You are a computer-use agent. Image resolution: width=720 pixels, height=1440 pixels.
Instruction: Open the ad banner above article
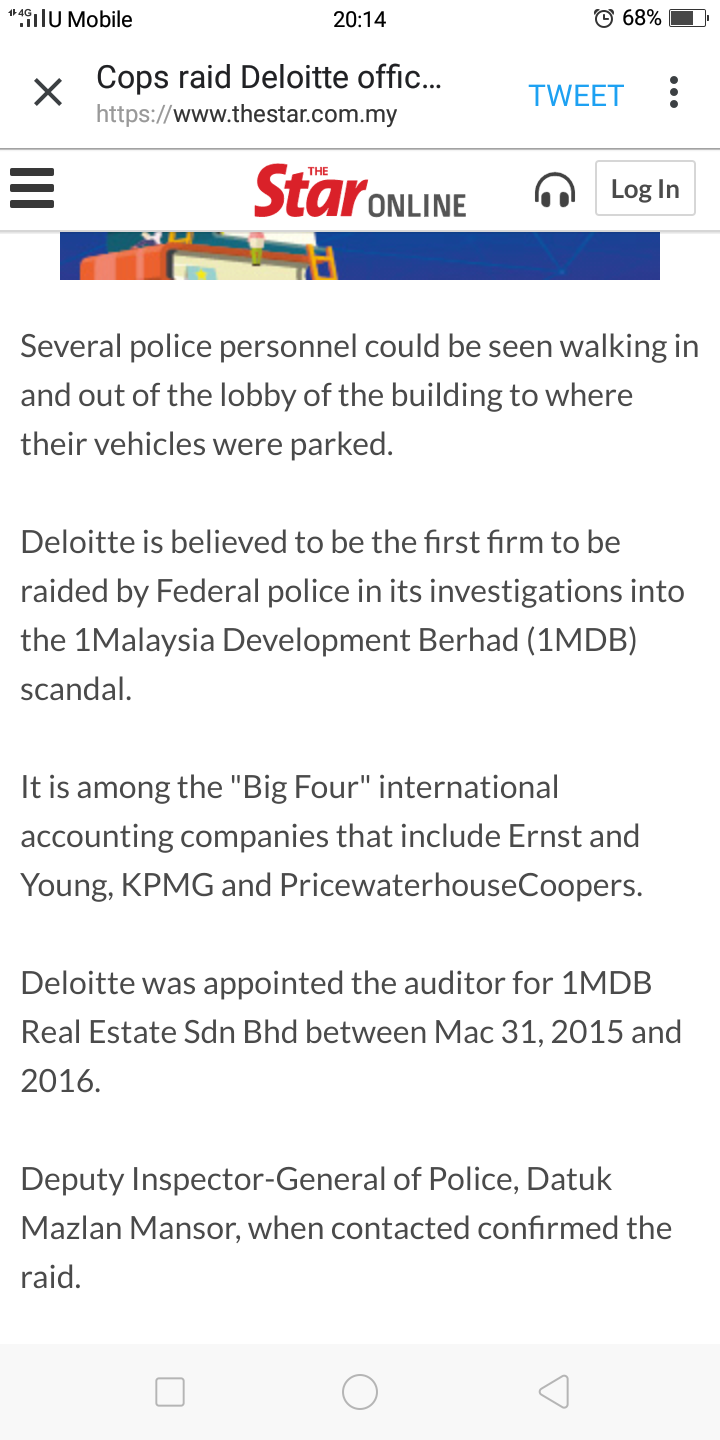[x=360, y=256]
